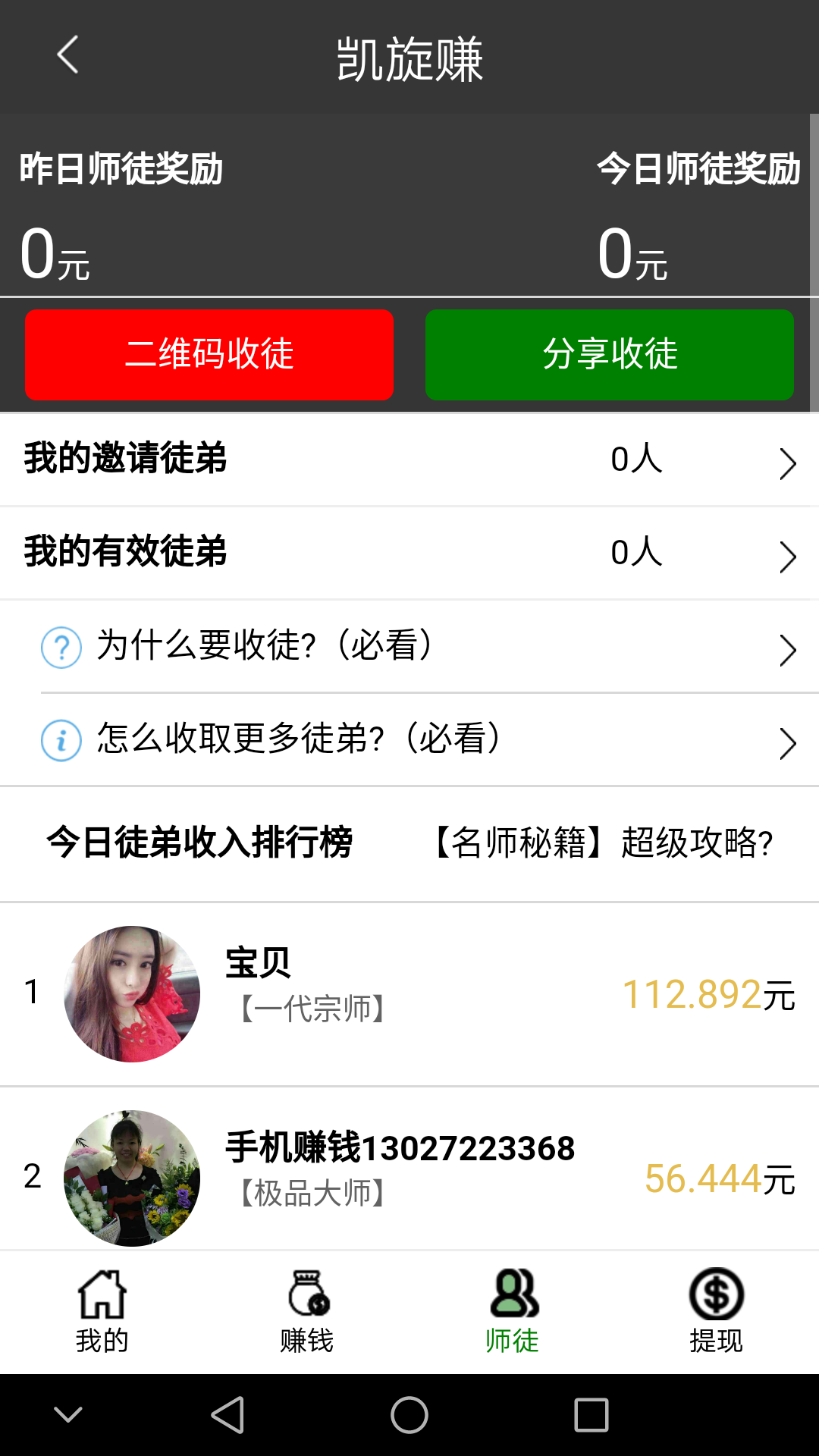
Task: Click the red 二维码收徒 button
Action: [209, 353]
